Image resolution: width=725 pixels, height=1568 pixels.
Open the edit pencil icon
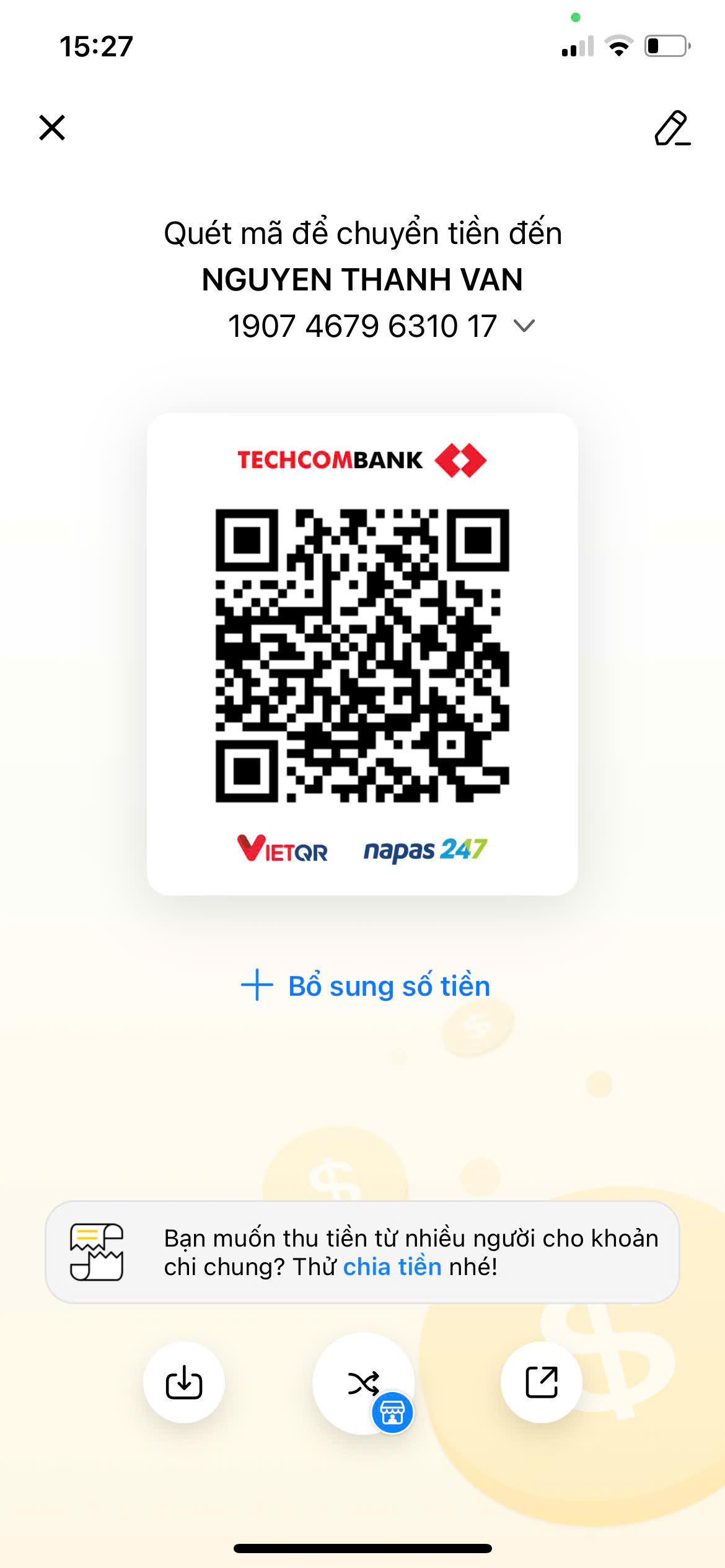click(x=672, y=128)
